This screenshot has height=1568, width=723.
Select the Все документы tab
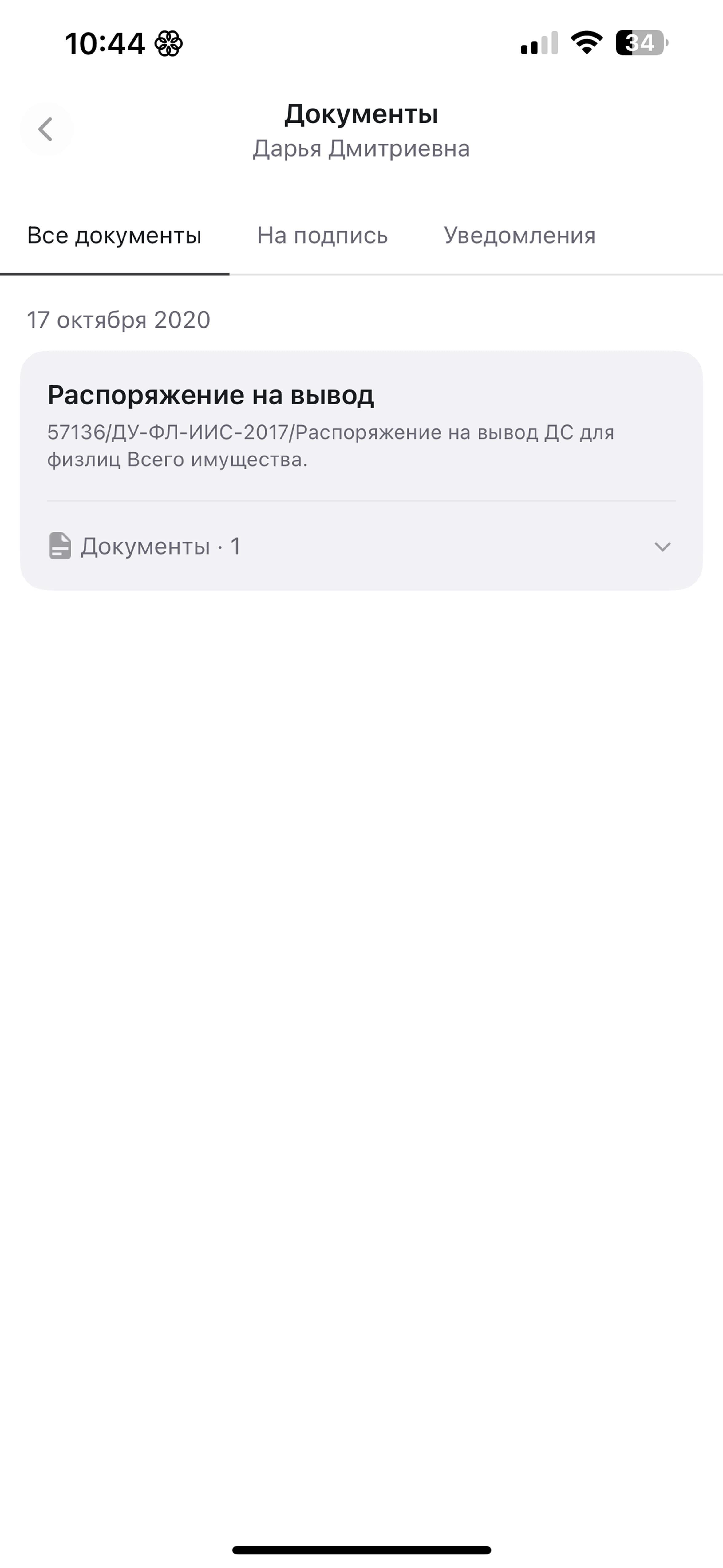click(114, 236)
